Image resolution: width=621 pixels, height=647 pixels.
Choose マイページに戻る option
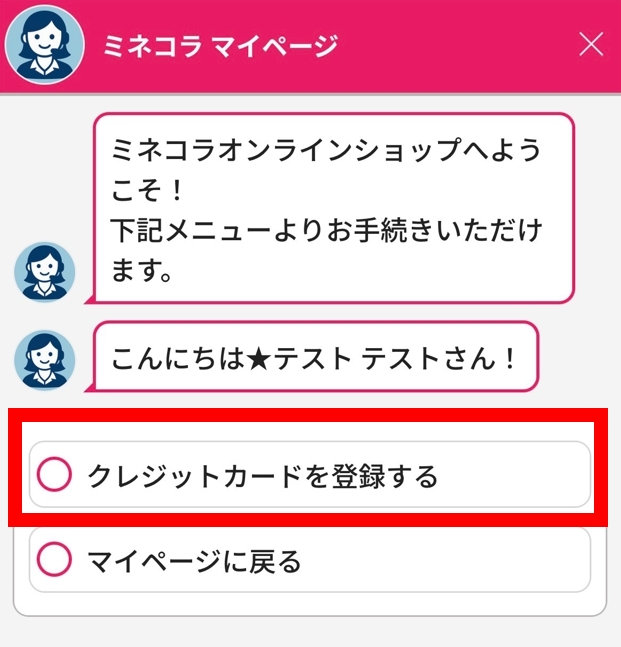point(309,560)
